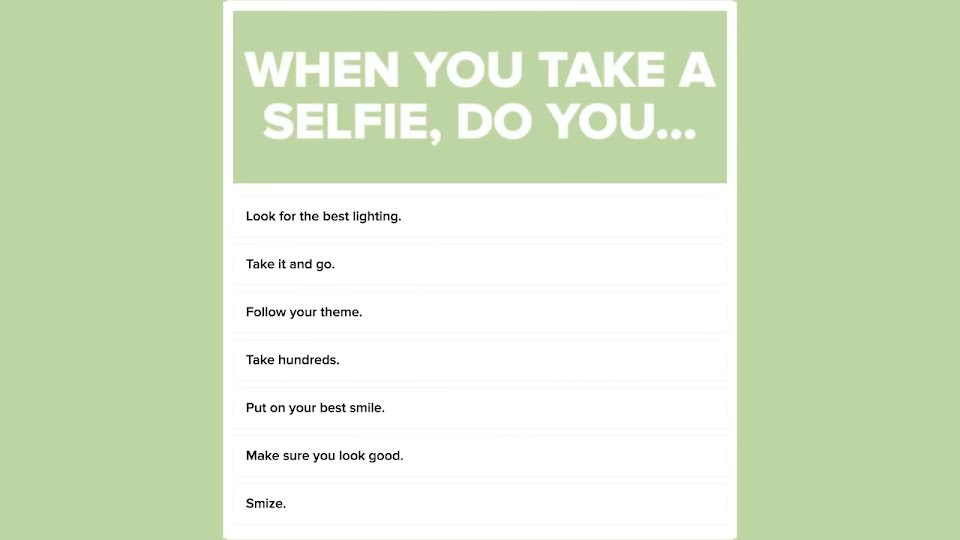Choose "Make sure you look good."
The height and width of the screenshot is (540, 960).
point(479,456)
